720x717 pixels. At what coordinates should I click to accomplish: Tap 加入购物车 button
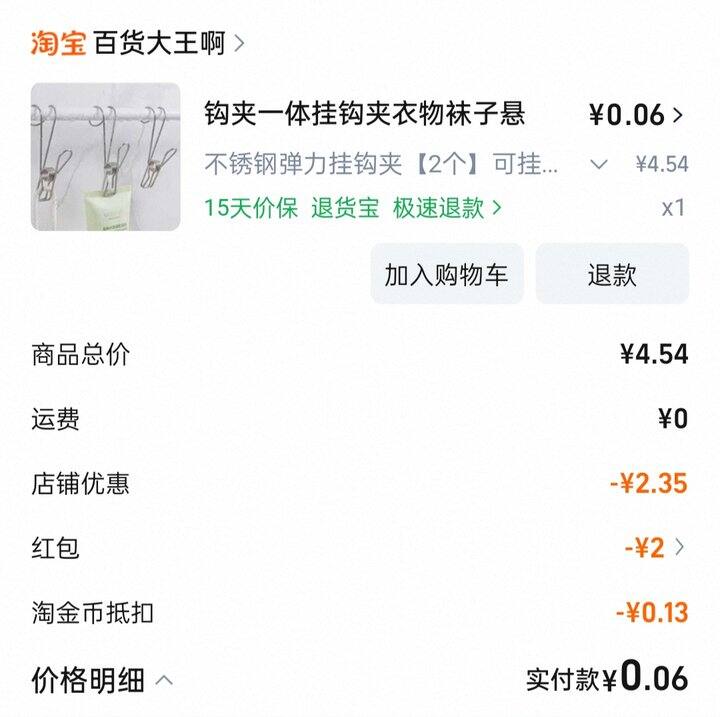click(446, 274)
